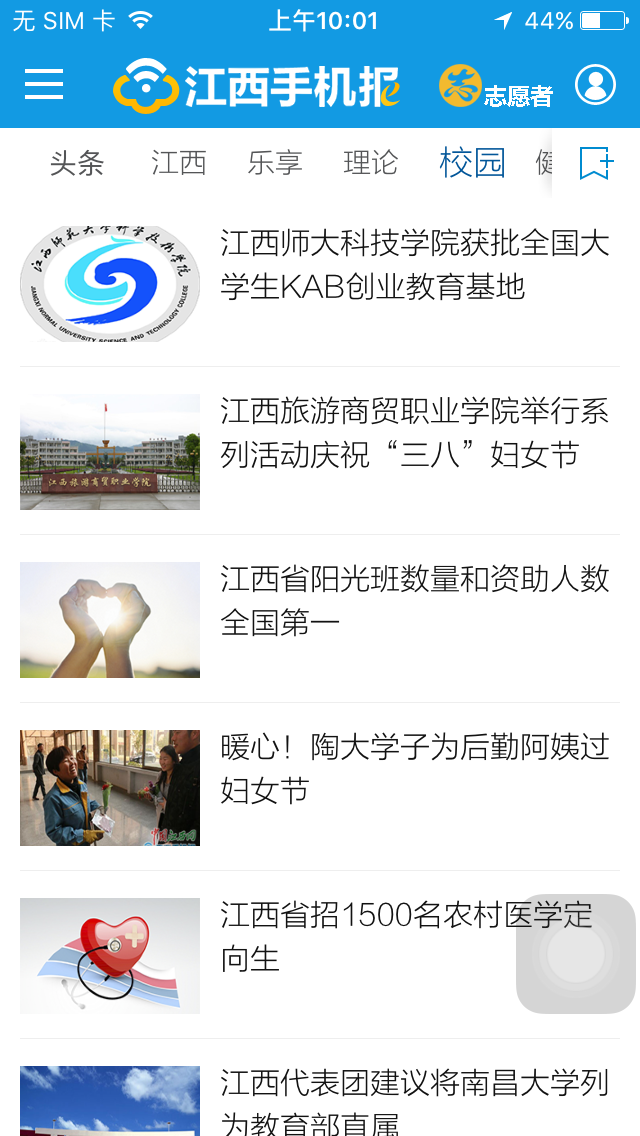Switch to the 头条 tab
This screenshot has width=640, height=1136.
click(x=77, y=163)
